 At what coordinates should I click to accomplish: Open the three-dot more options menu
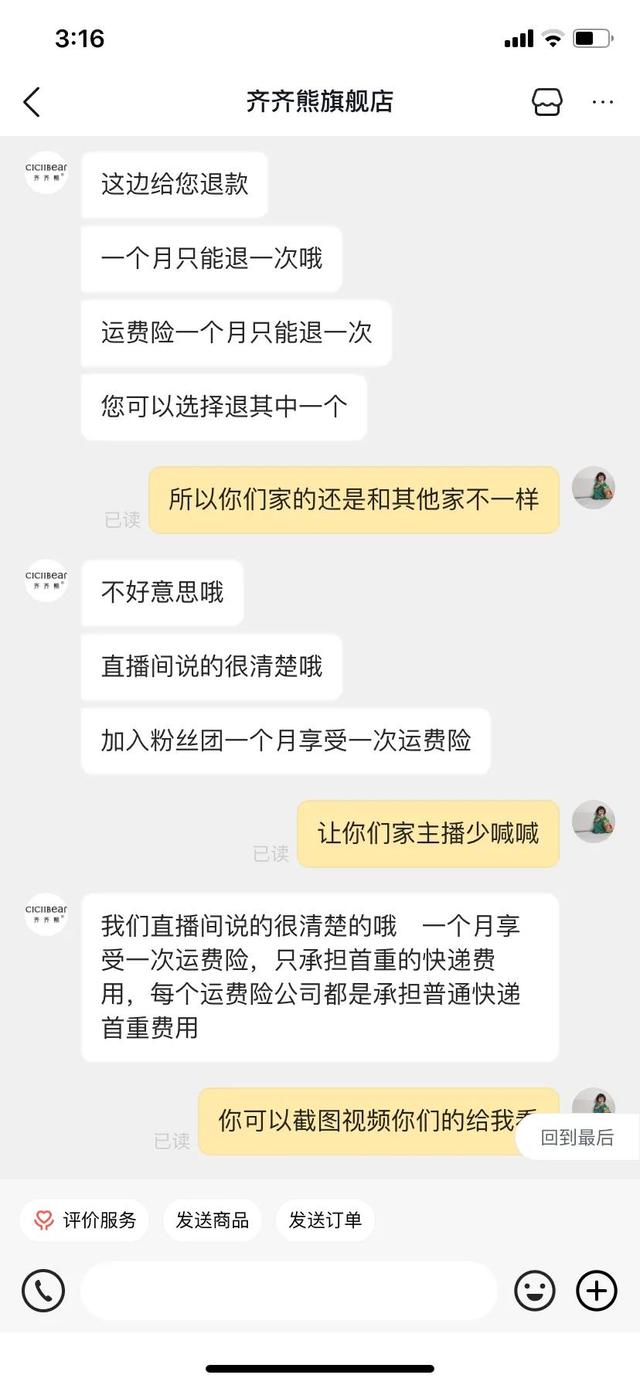(602, 102)
